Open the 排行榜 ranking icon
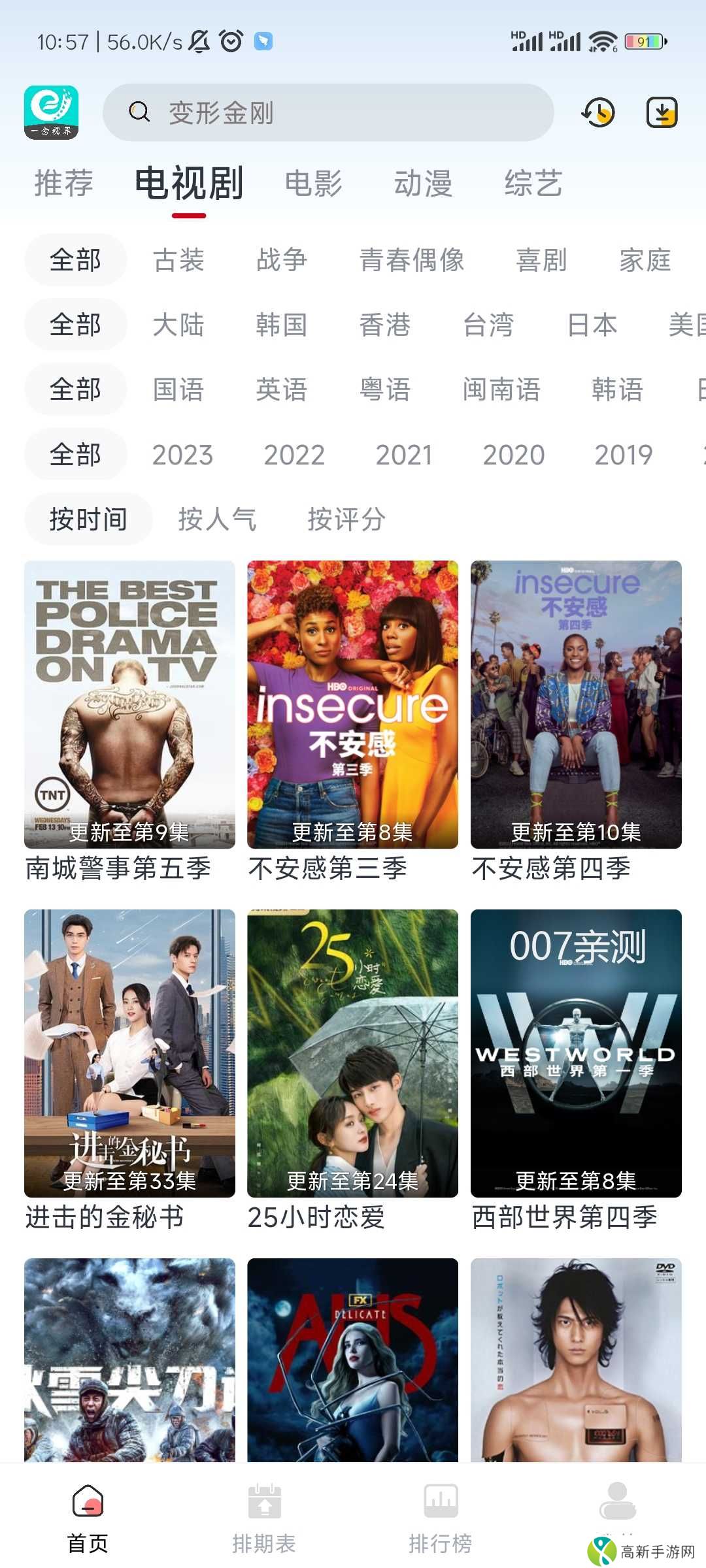The image size is (706, 1568). point(440,1514)
